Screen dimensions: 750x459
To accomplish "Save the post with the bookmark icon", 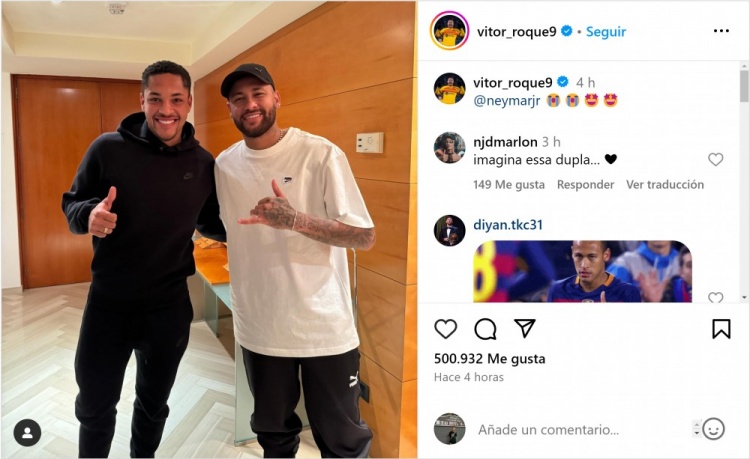I will [x=721, y=329].
